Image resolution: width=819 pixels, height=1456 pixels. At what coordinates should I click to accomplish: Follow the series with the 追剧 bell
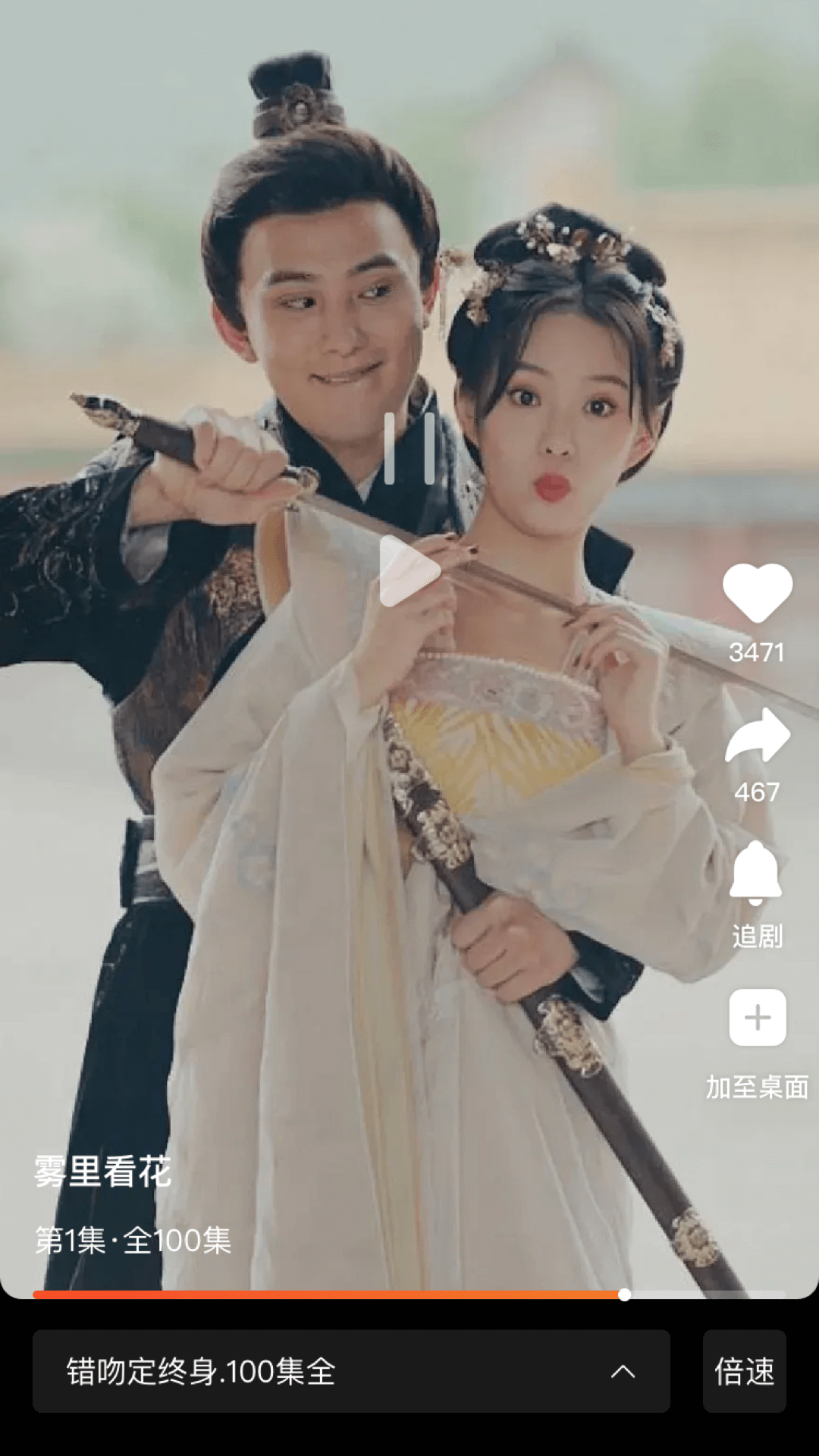pos(756,874)
